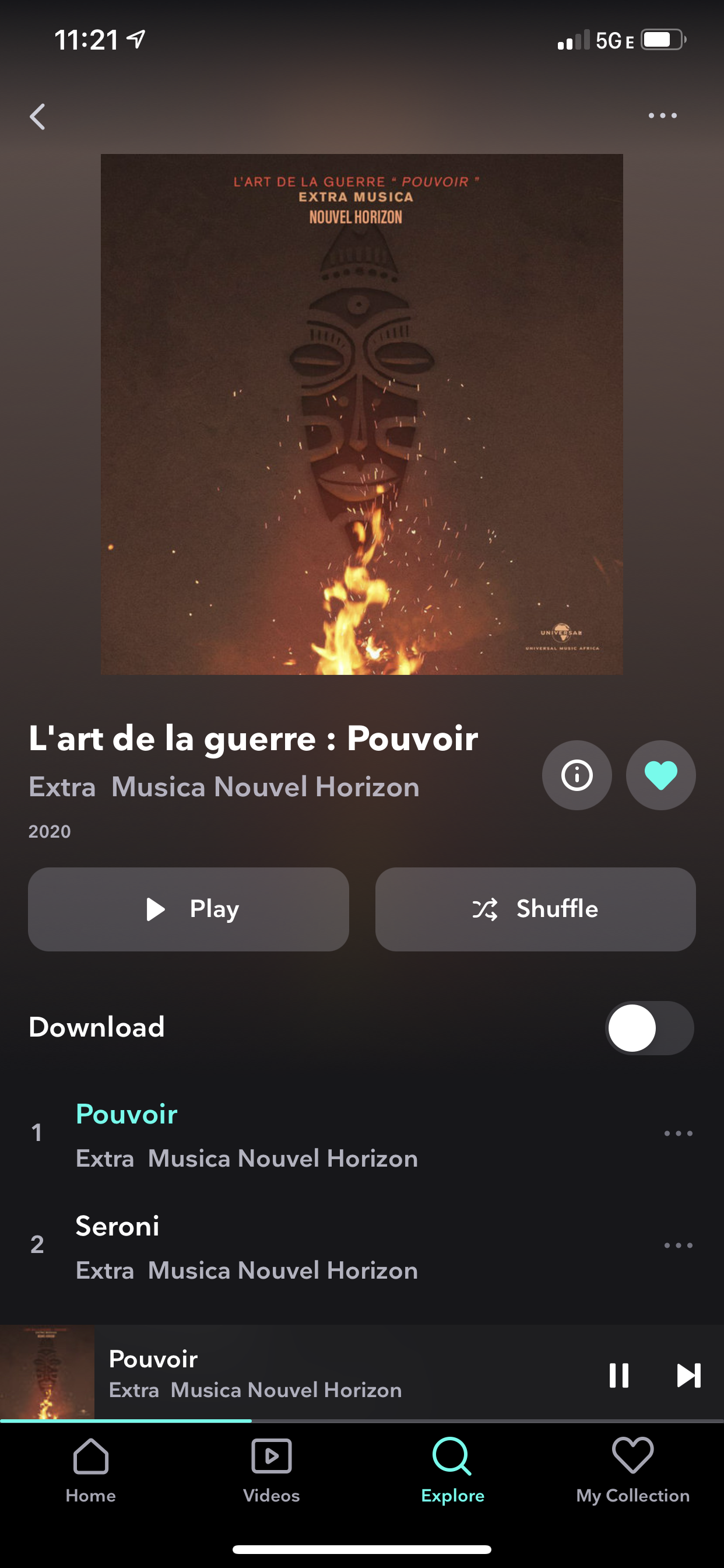The image size is (724, 1568).
Task: Toggle the Download switch
Action: 649,1028
